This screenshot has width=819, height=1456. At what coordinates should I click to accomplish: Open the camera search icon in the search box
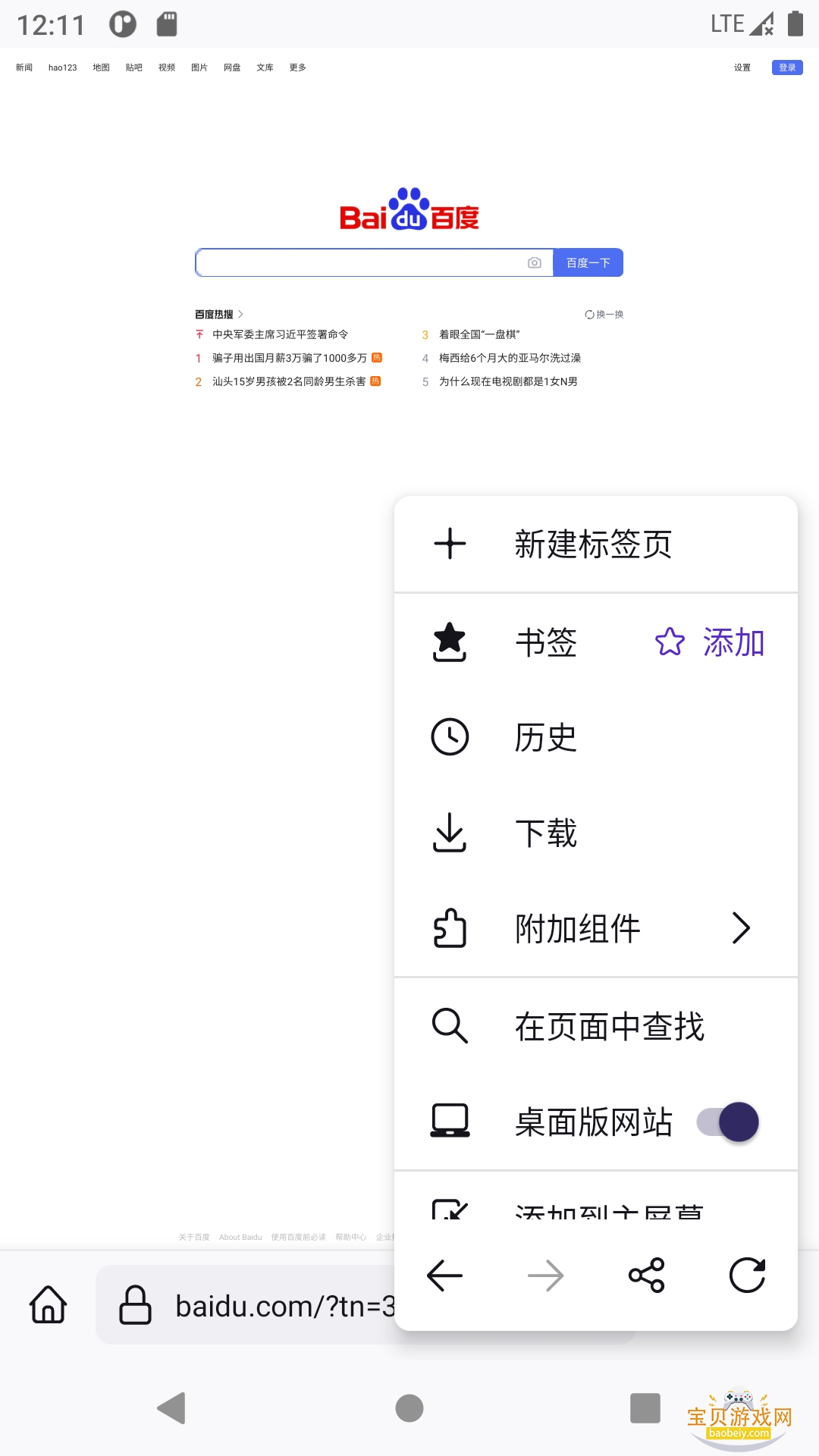click(x=535, y=262)
